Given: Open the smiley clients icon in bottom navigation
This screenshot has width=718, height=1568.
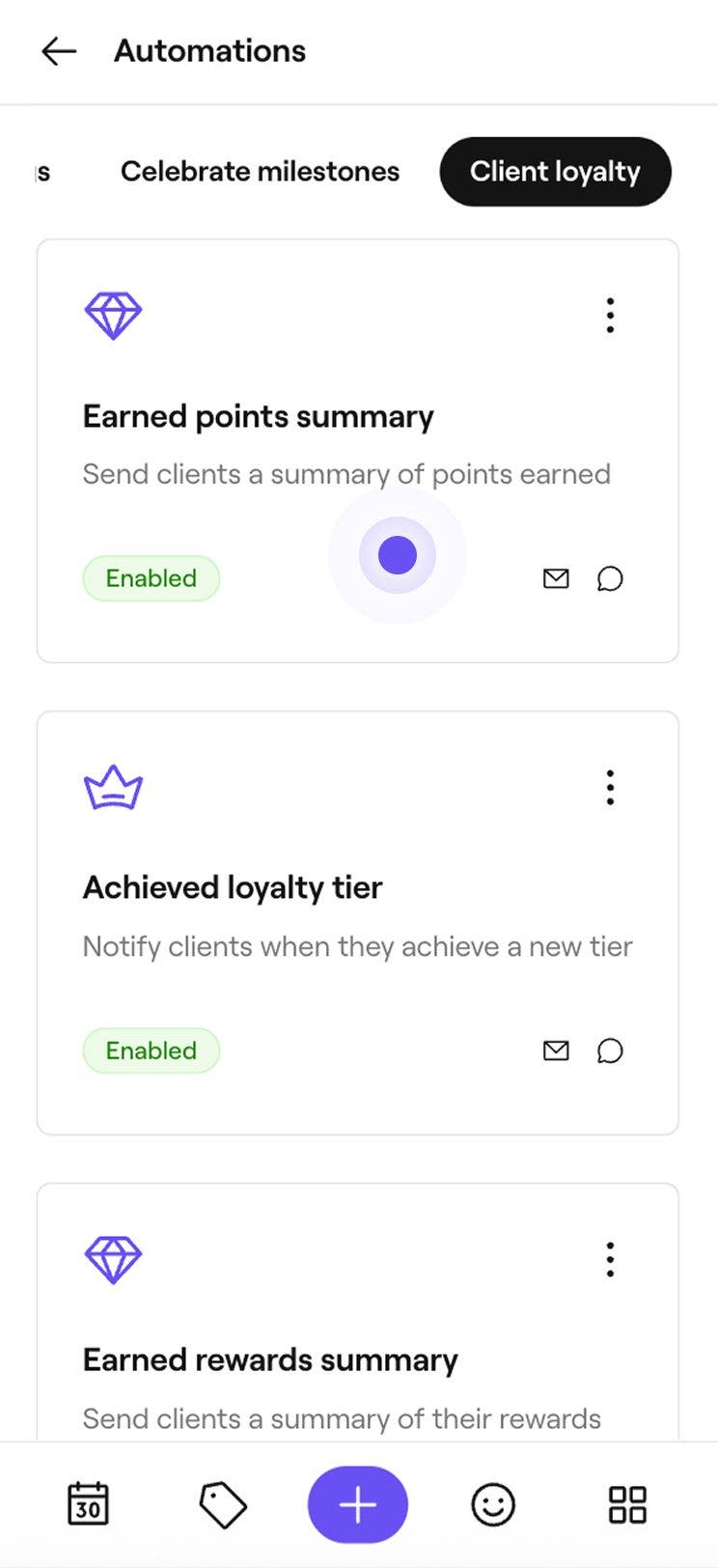Looking at the screenshot, I should tap(493, 1503).
